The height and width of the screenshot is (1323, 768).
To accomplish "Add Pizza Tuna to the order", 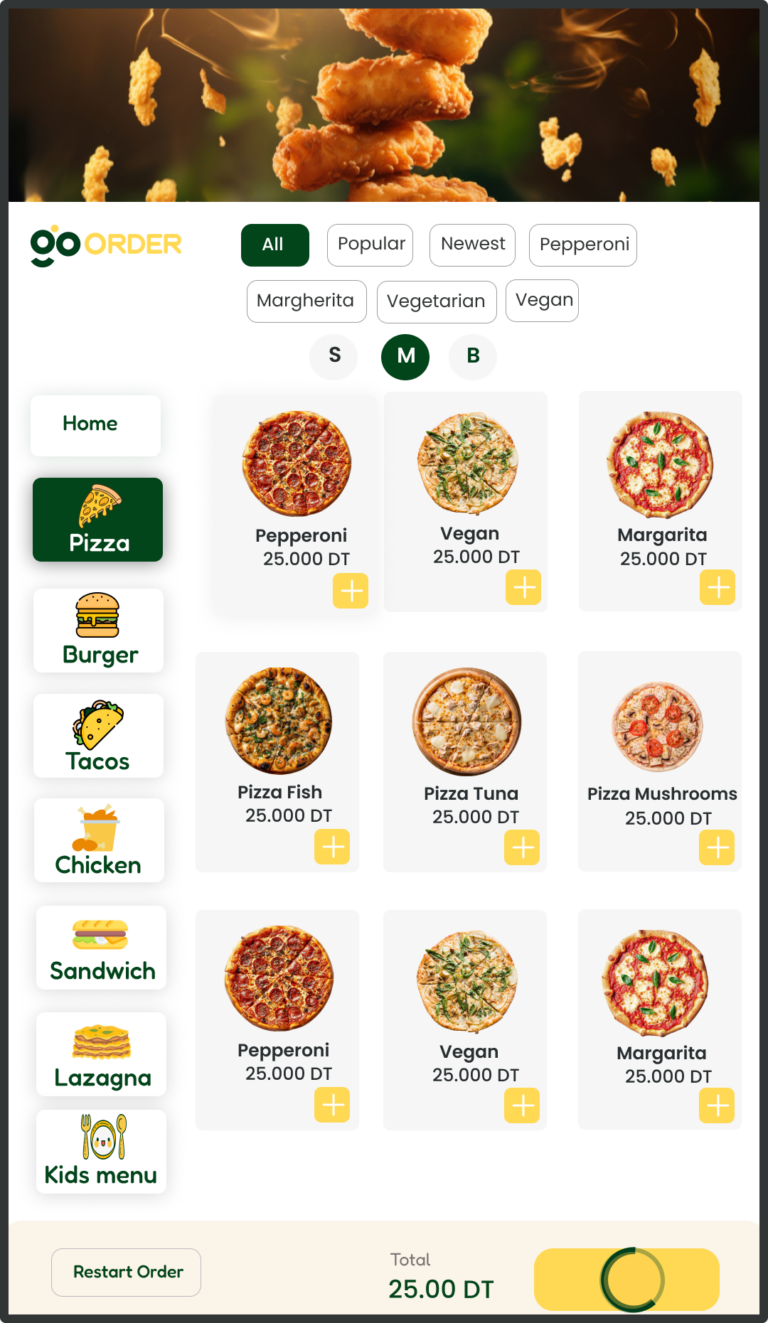I will (x=521, y=848).
